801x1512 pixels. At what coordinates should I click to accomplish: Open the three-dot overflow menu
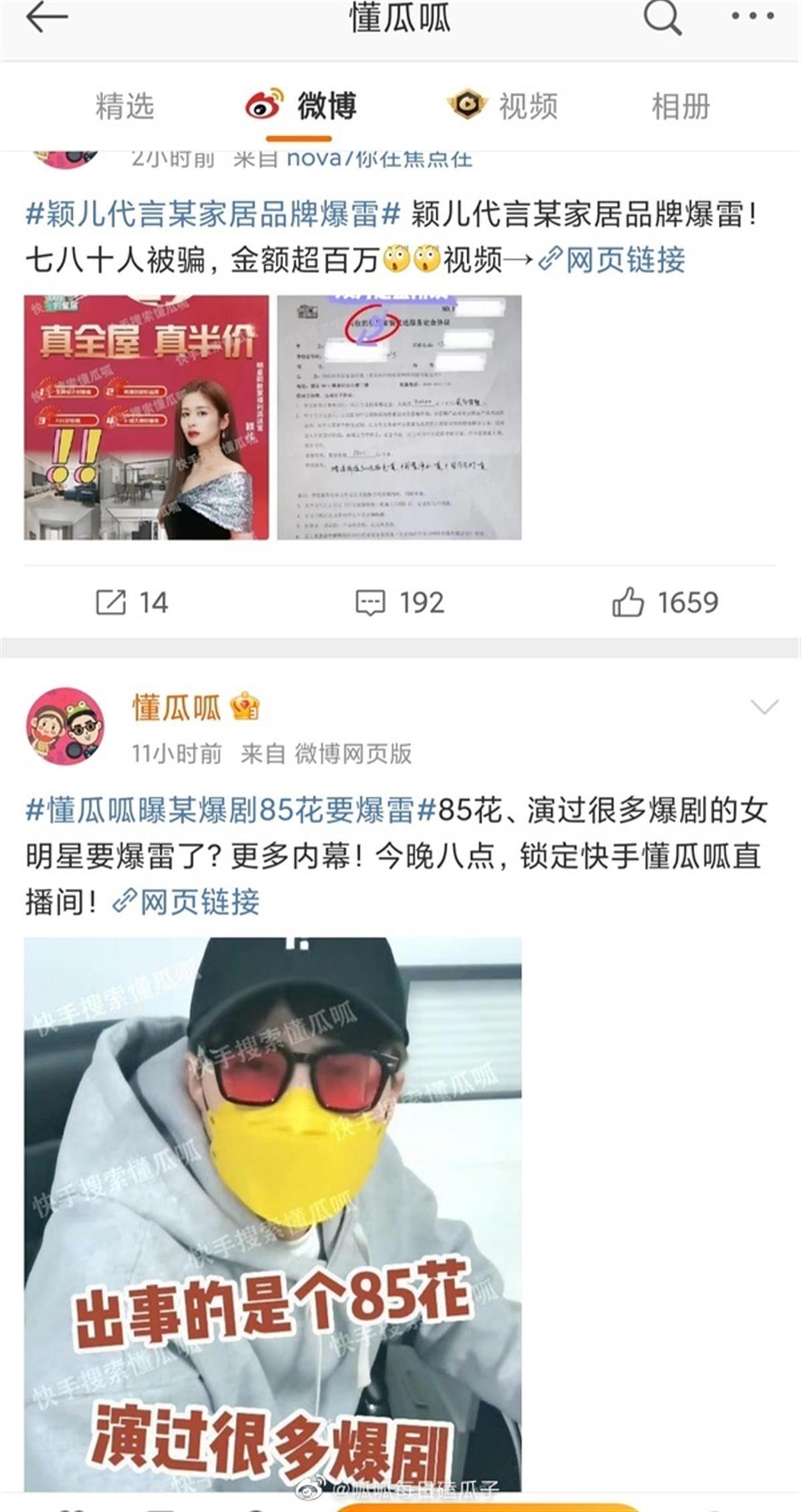tap(752, 18)
